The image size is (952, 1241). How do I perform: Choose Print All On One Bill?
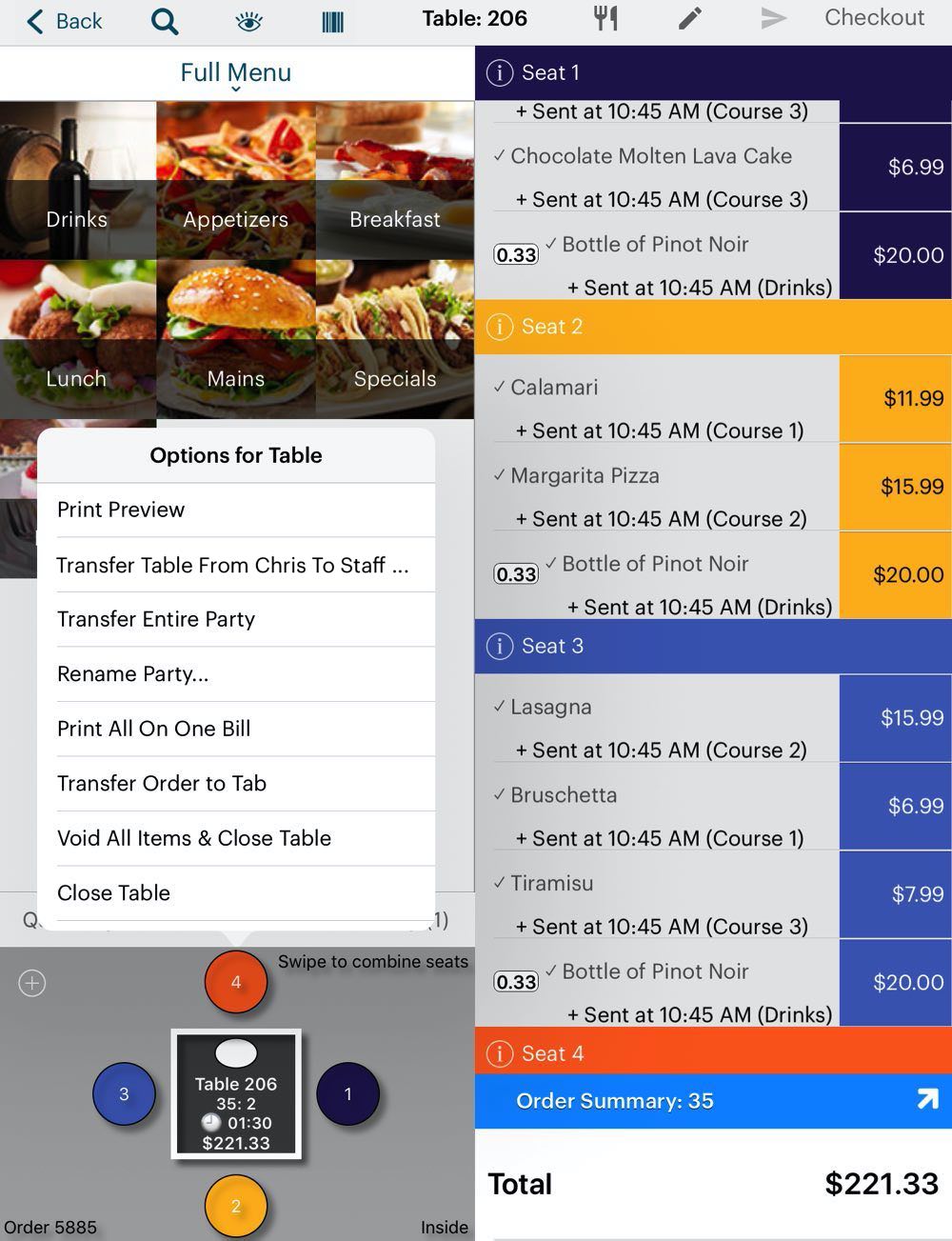pyautogui.click(x=154, y=729)
